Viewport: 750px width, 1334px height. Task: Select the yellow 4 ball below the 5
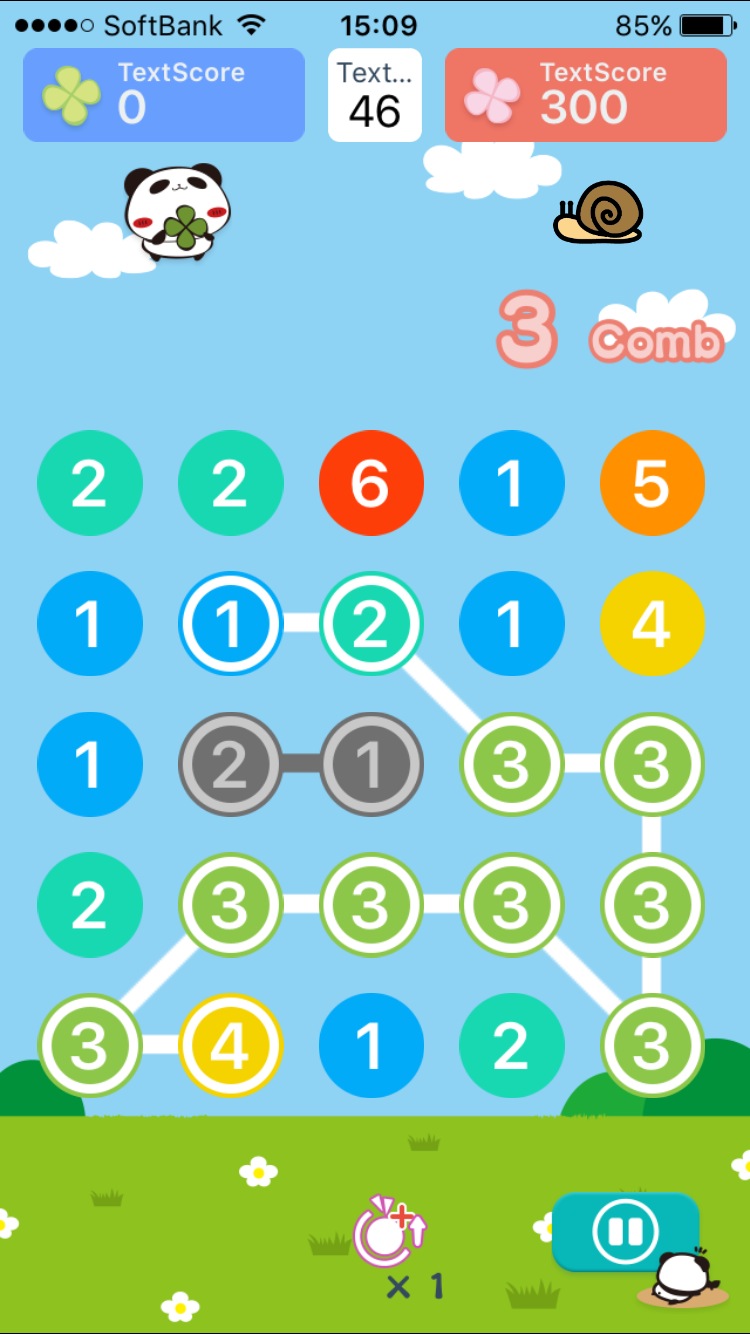pyautogui.click(x=652, y=624)
